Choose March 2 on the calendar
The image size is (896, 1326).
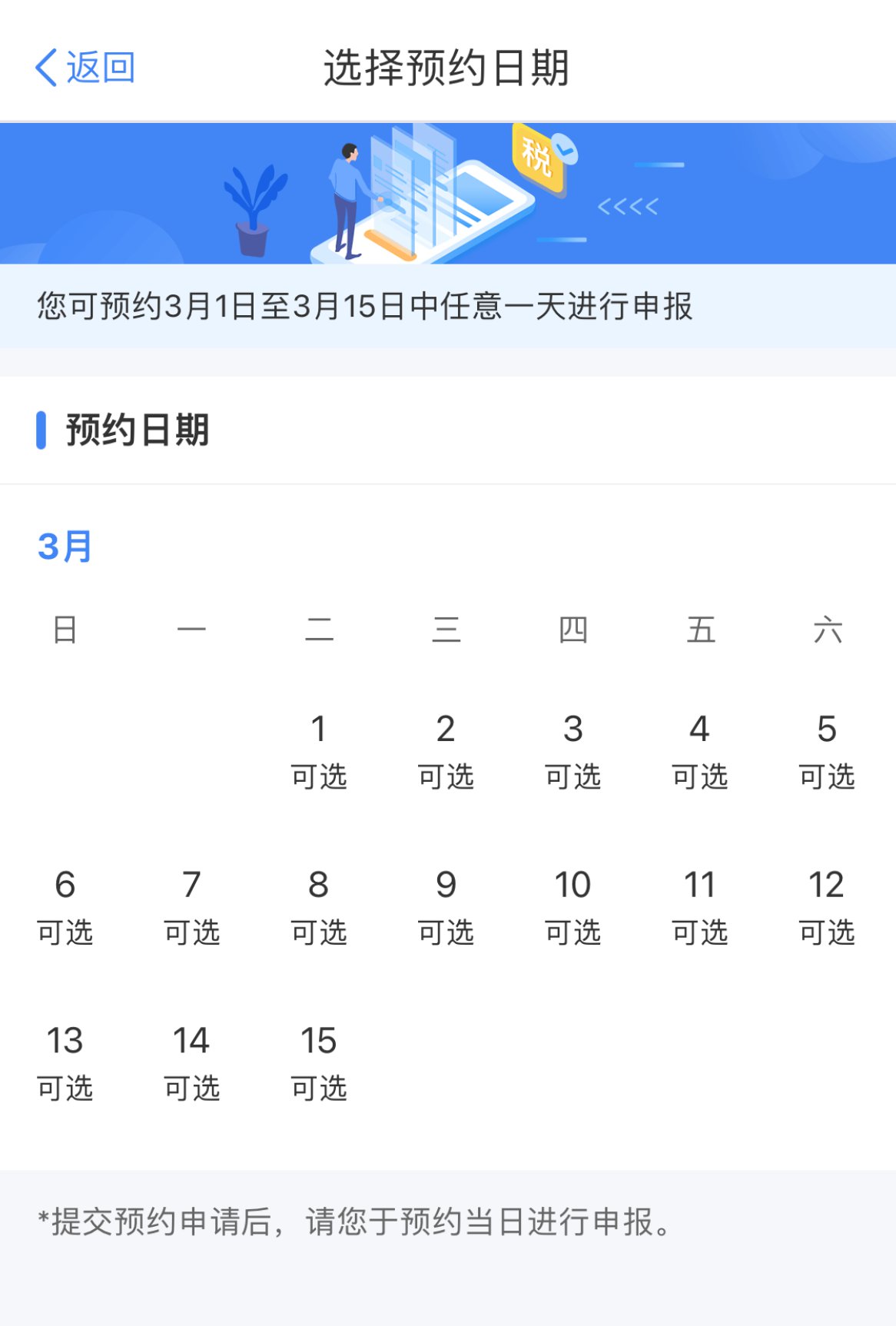[x=446, y=752]
